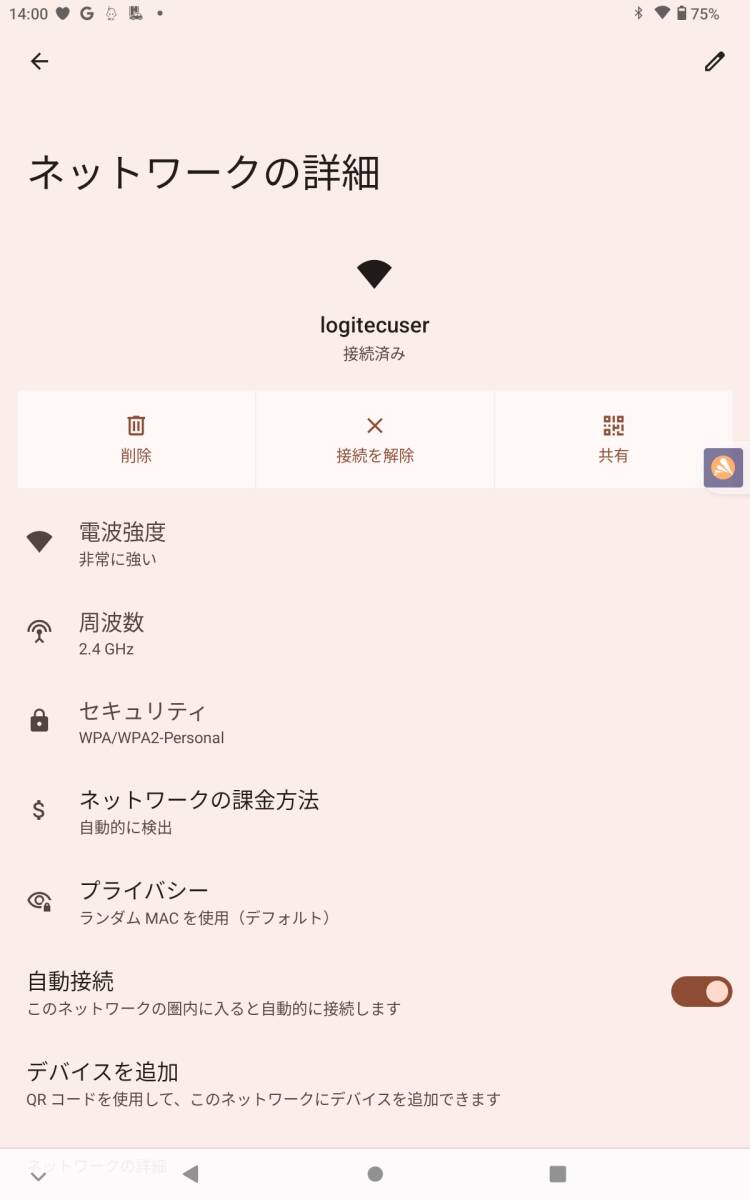Viewport: 750px width, 1200px height.
Task: Go back using the top-left arrow
Action: (x=39, y=62)
